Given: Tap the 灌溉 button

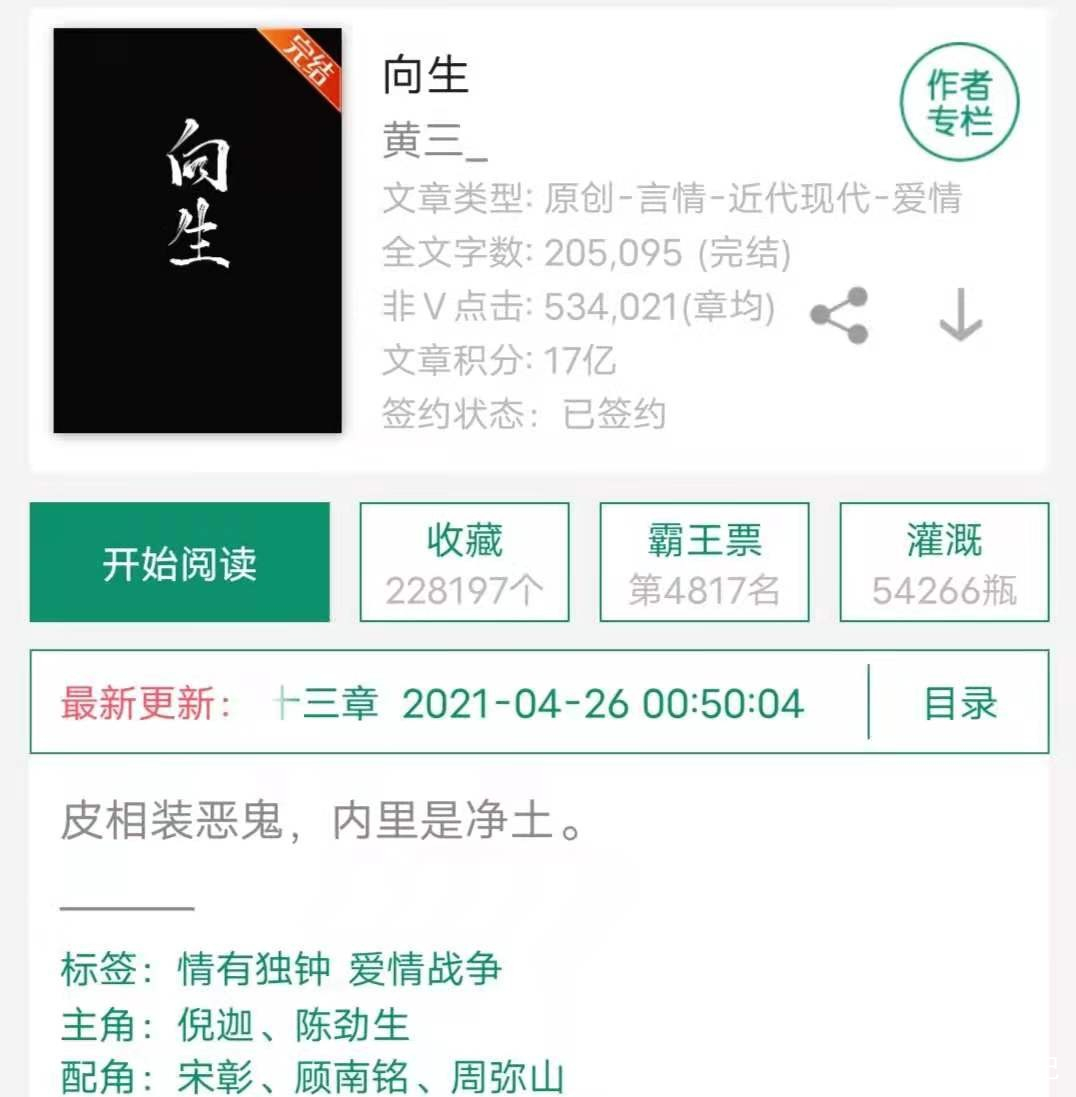Looking at the screenshot, I should pos(944,563).
